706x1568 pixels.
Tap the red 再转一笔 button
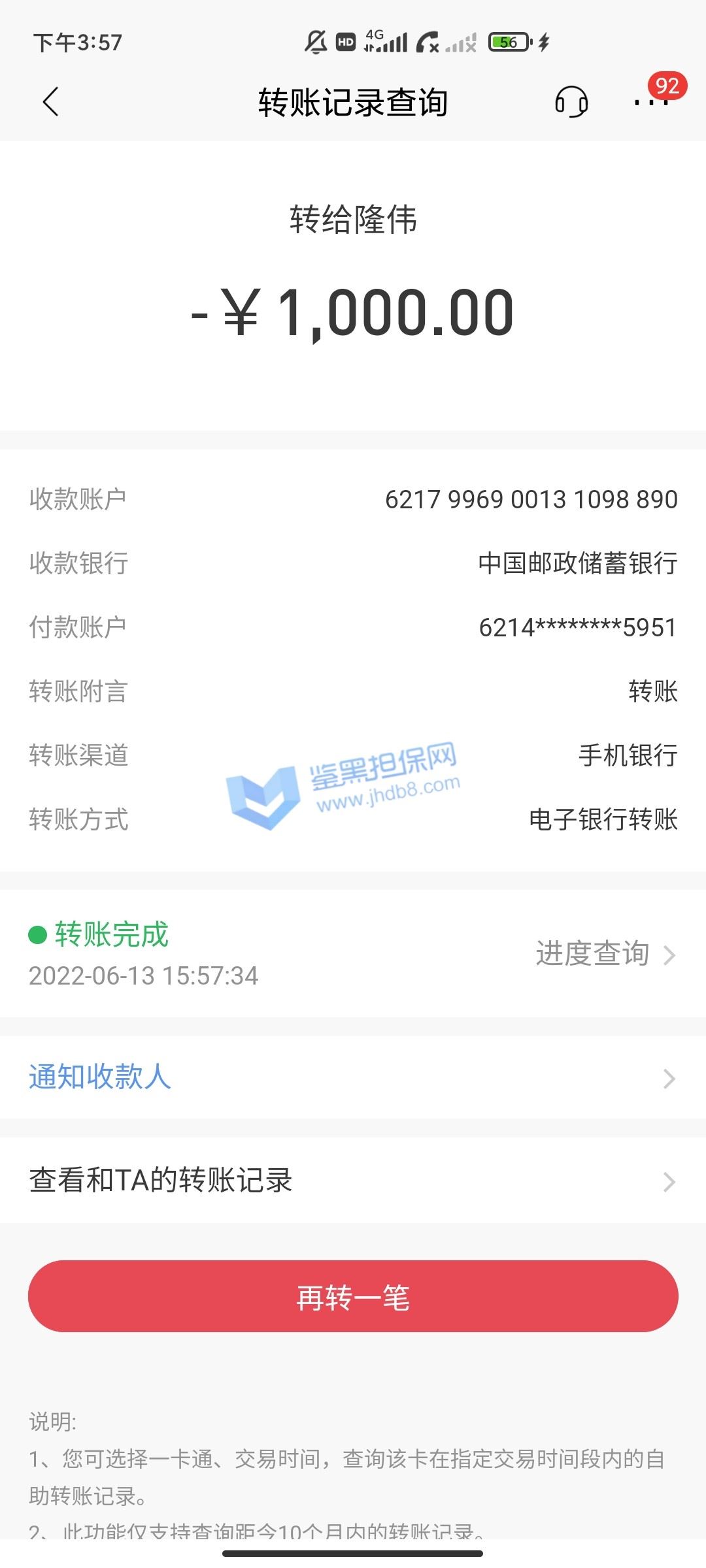point(353,1296)
